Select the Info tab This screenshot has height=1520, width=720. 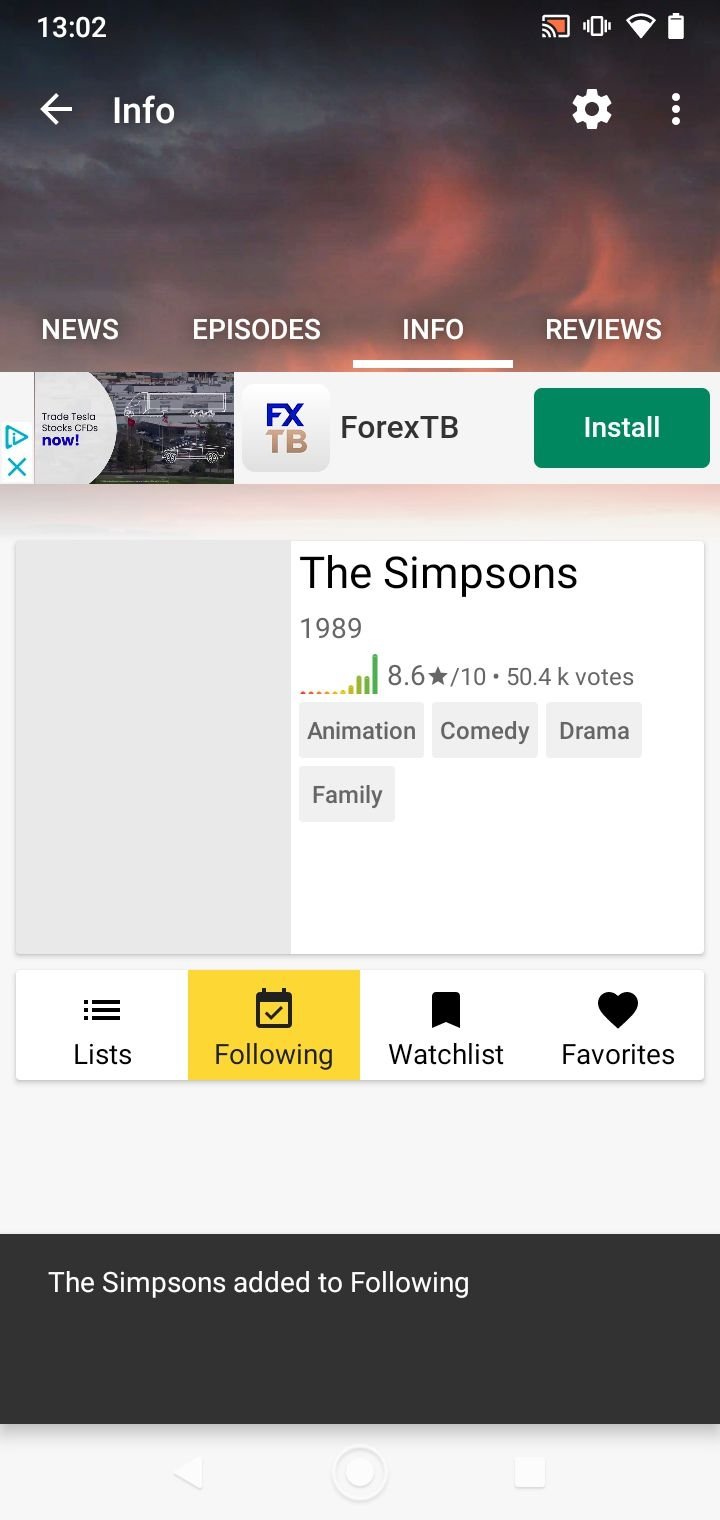433,329
